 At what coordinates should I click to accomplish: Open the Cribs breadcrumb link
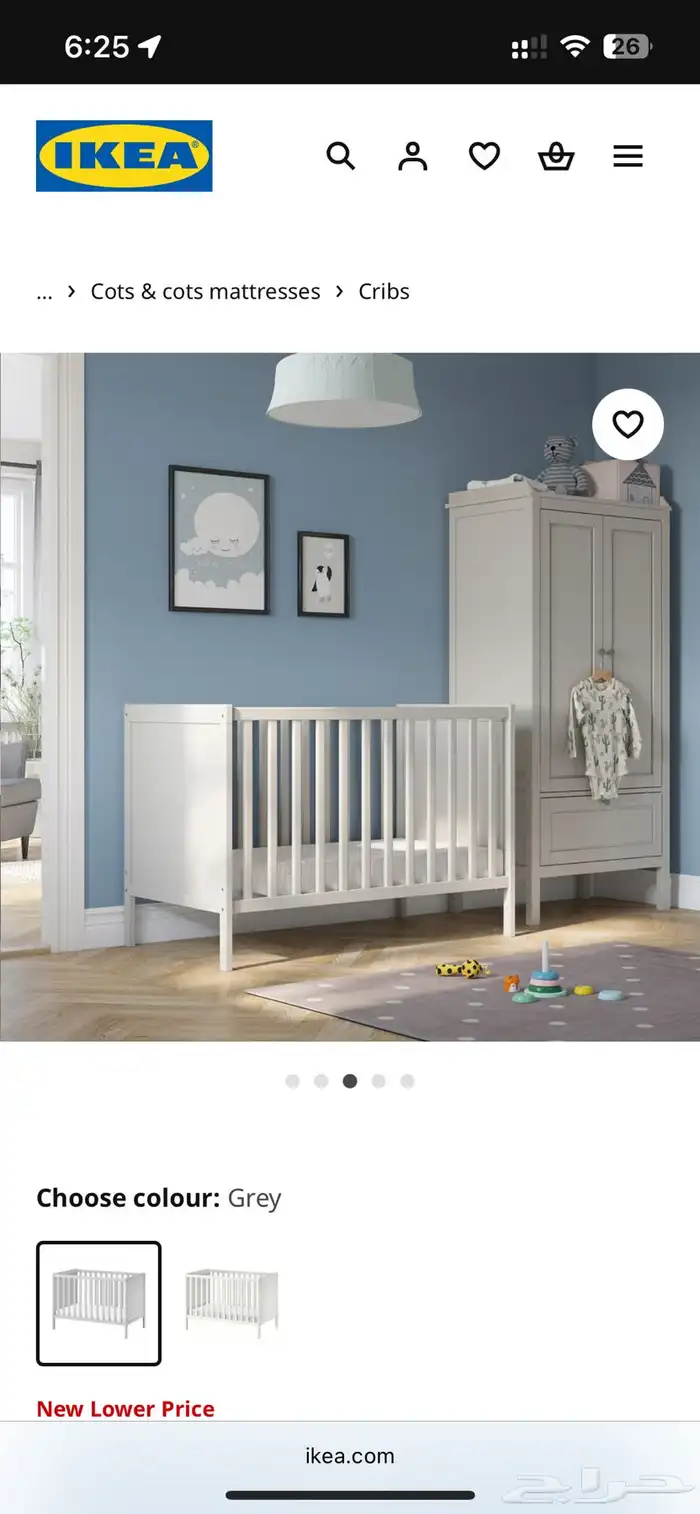pos(384,291)
